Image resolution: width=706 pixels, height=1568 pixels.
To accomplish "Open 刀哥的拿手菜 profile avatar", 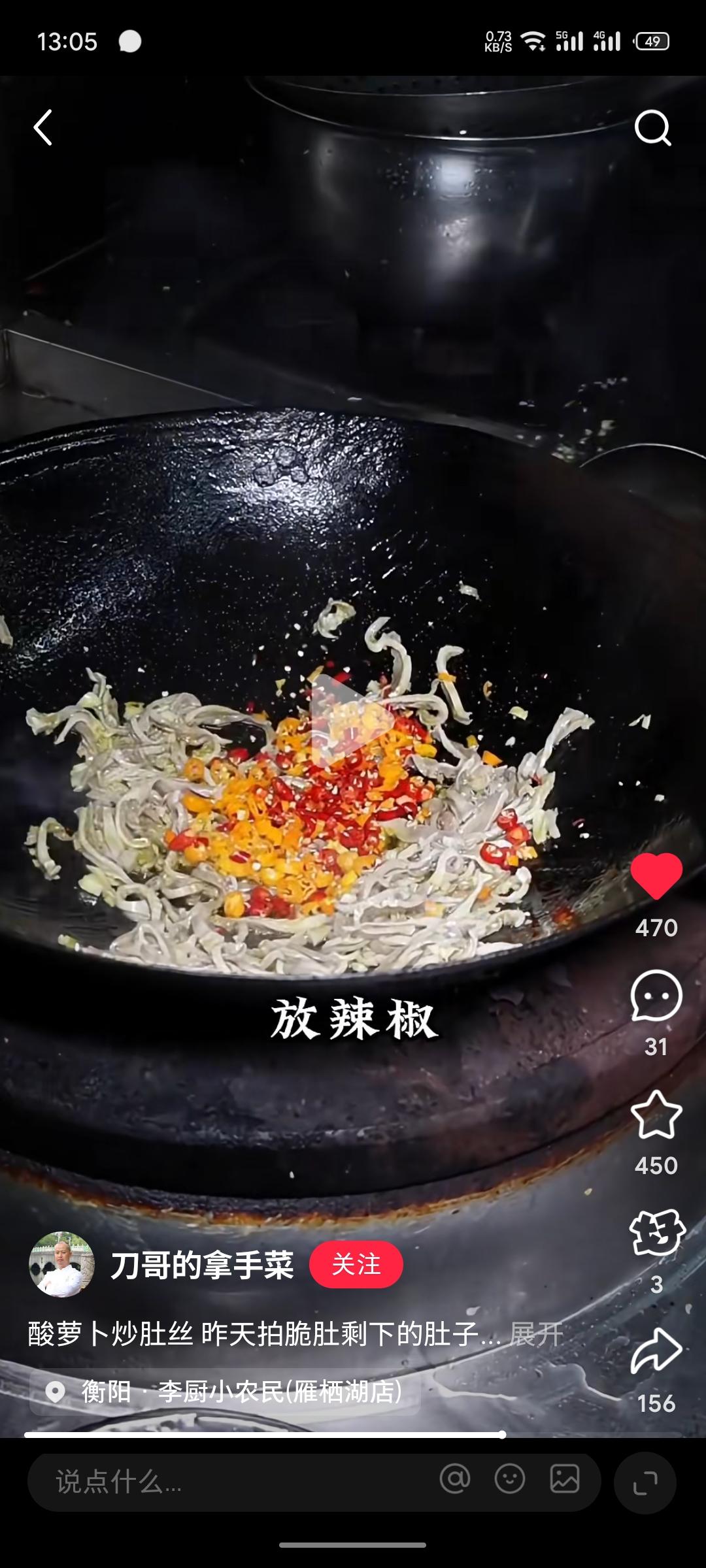I will pyautogui.click(x=61, y=1264).
